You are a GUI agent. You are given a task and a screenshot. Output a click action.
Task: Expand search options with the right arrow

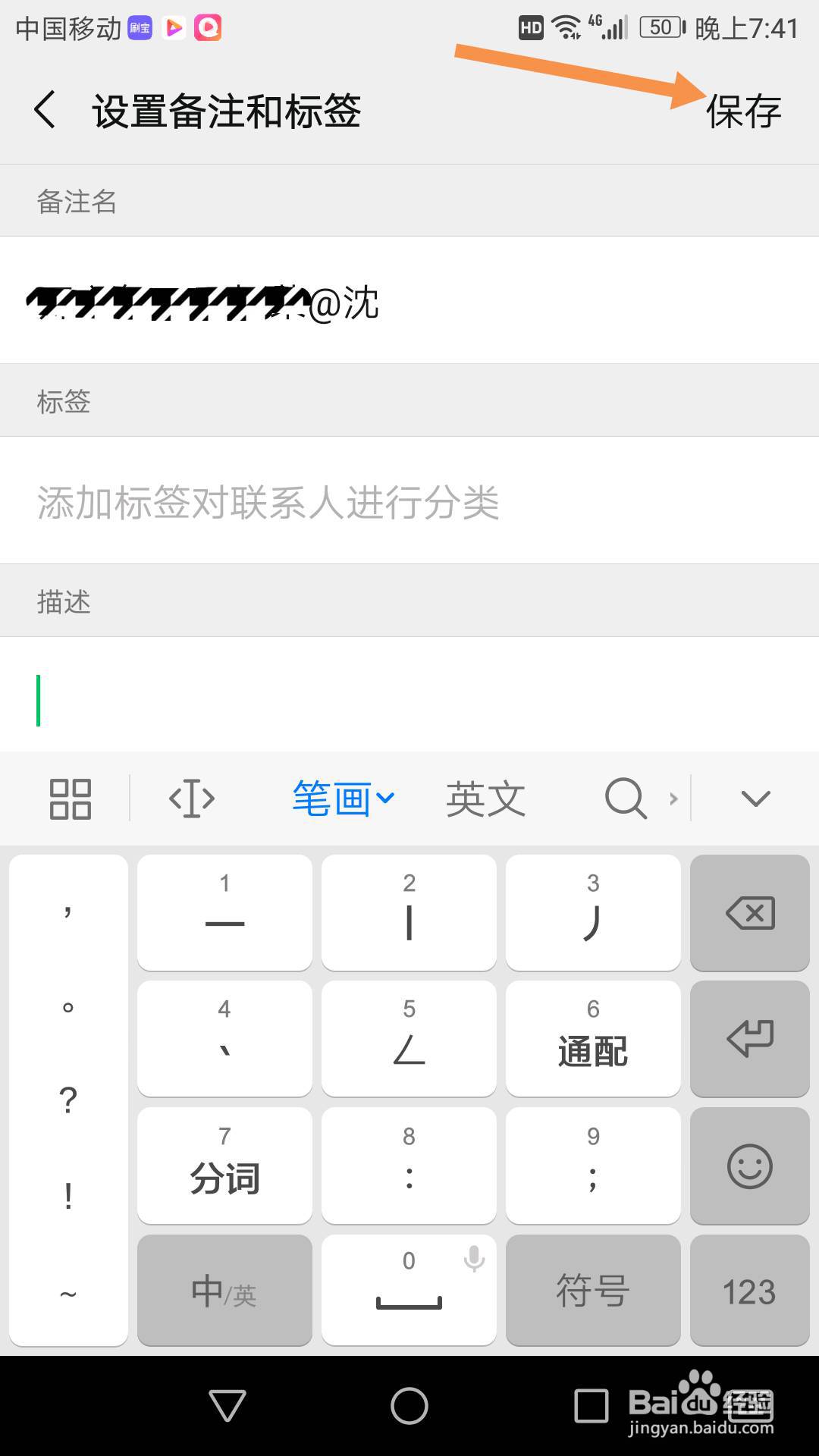point(673,798)
